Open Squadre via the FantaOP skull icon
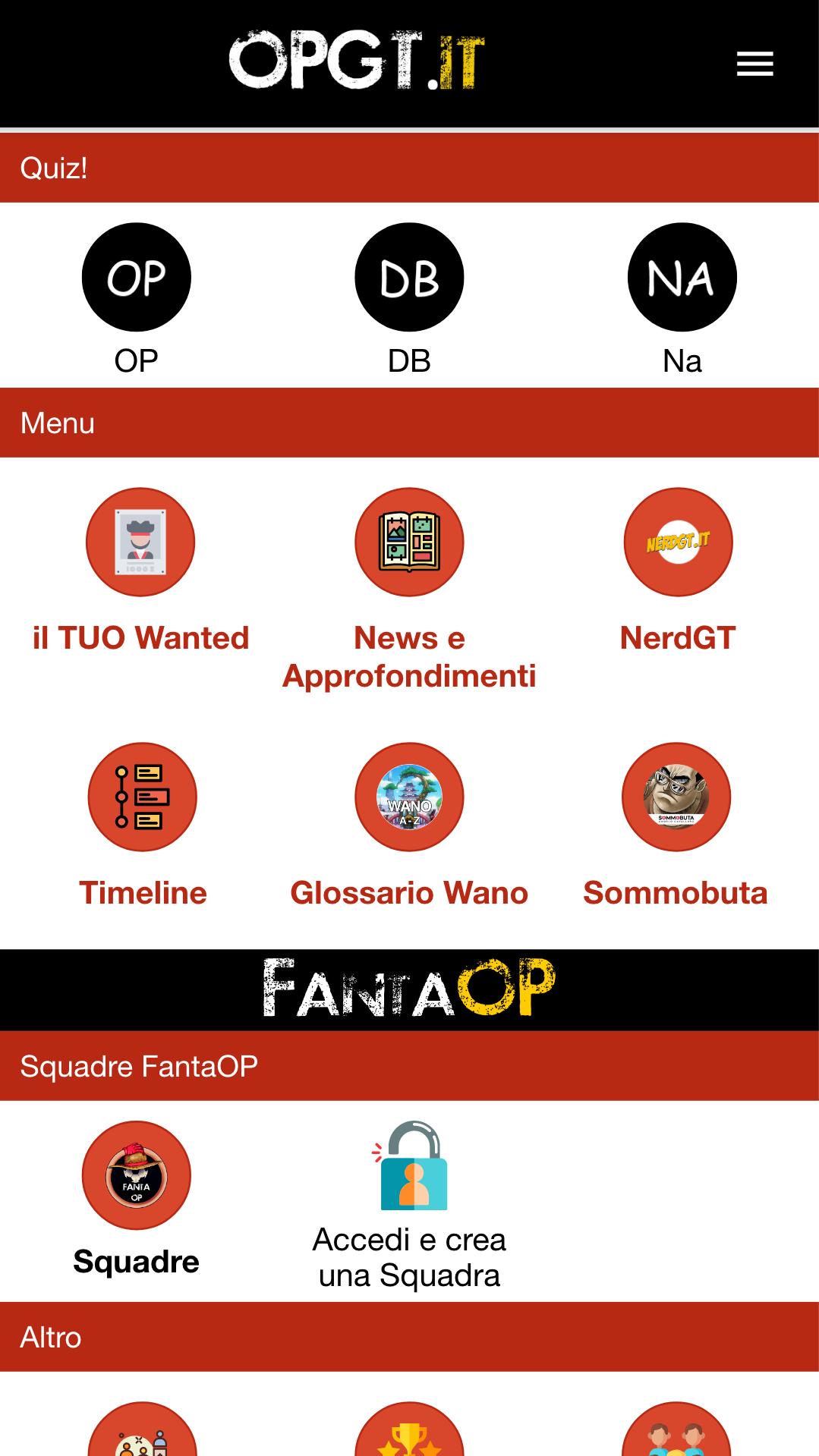The width and height of the screenshot is (819, 1456). 136,1175
